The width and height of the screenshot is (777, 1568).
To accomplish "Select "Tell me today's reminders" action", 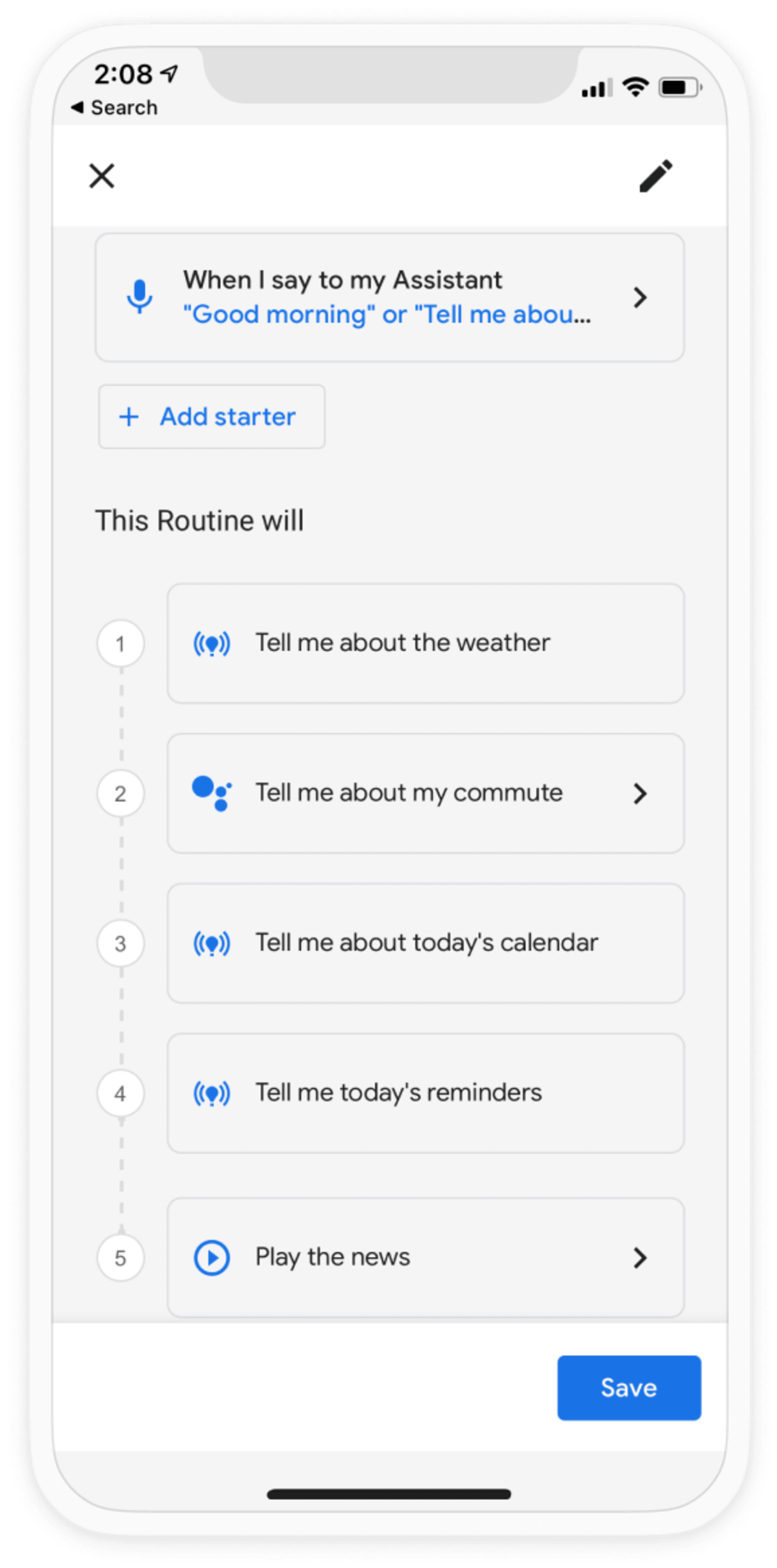I will tap(425, 1093).
